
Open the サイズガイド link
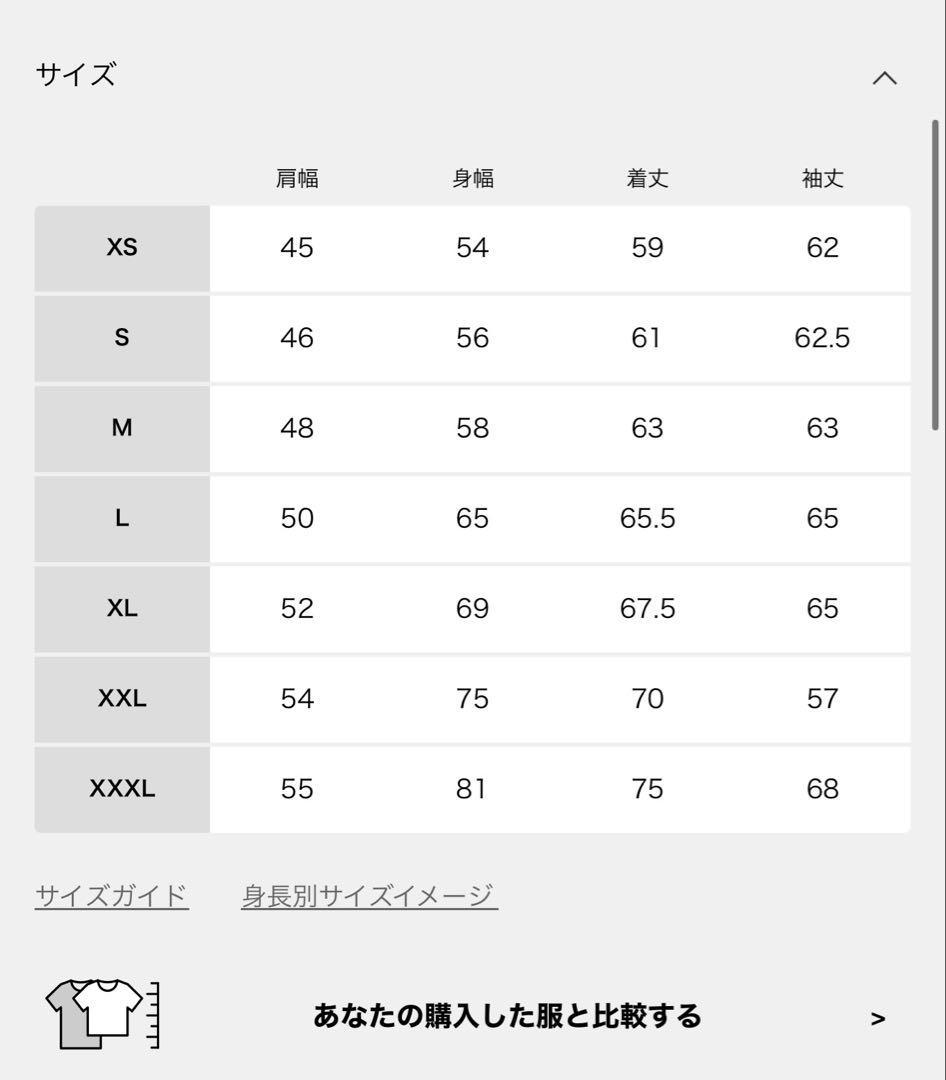coord(110,895)
